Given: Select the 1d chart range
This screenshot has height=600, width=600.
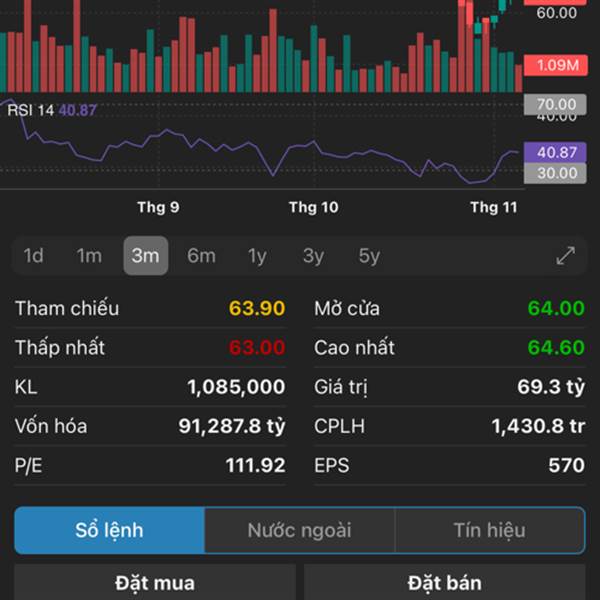Looking at the screenshot, I should (33, 256).
